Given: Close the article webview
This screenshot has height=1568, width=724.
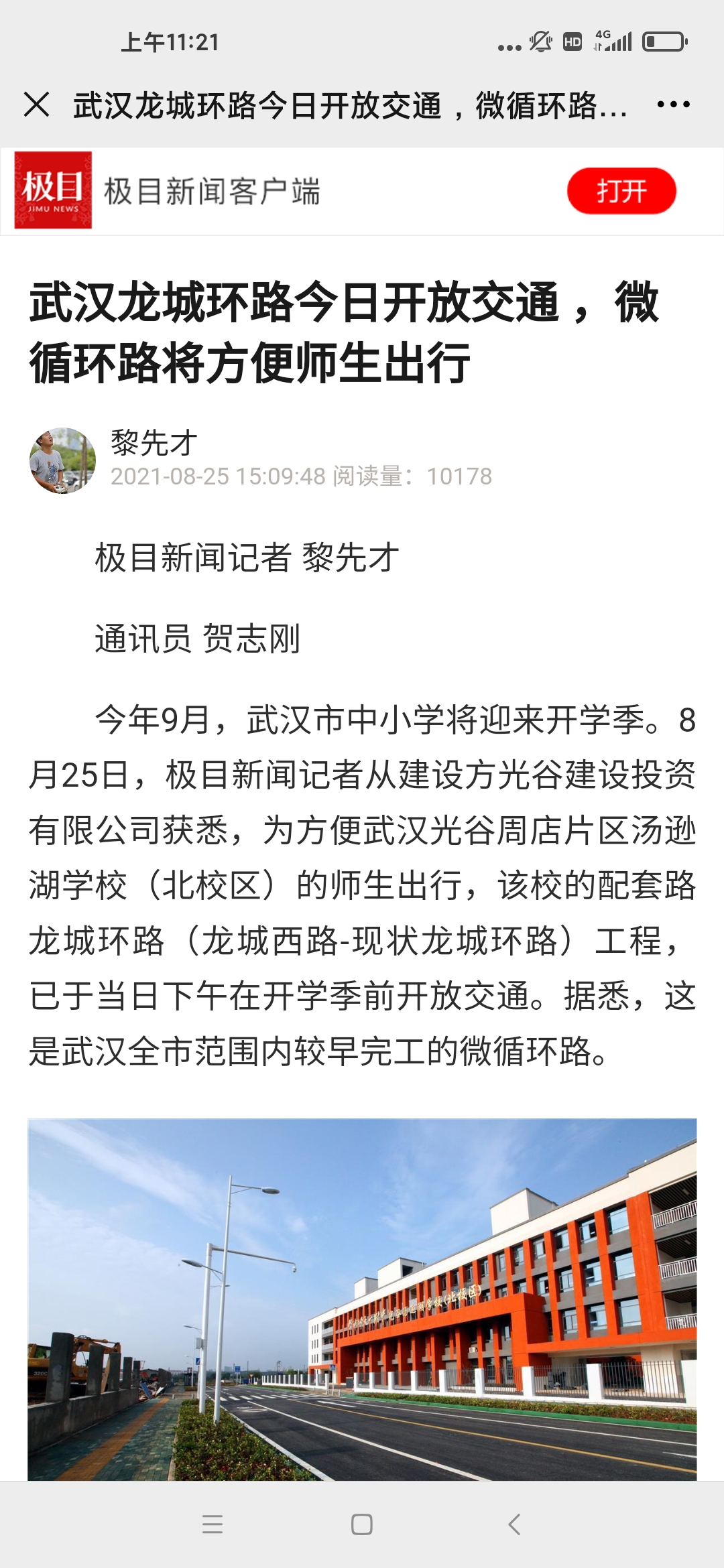Looking at the screenshot, I should pos(36,105).
